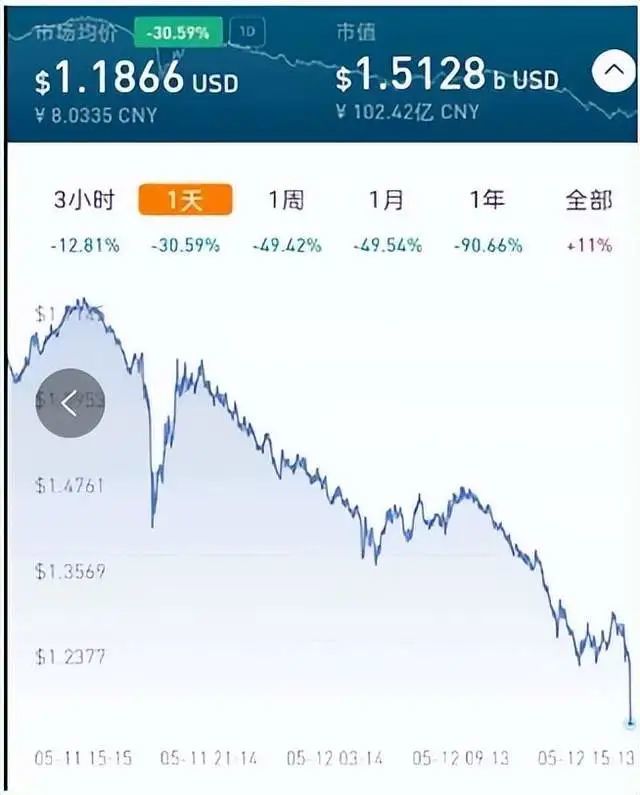Go to previous with the left arrow
Image resolution: width=640 pixels, height=795 pixels.
point(70,404)
